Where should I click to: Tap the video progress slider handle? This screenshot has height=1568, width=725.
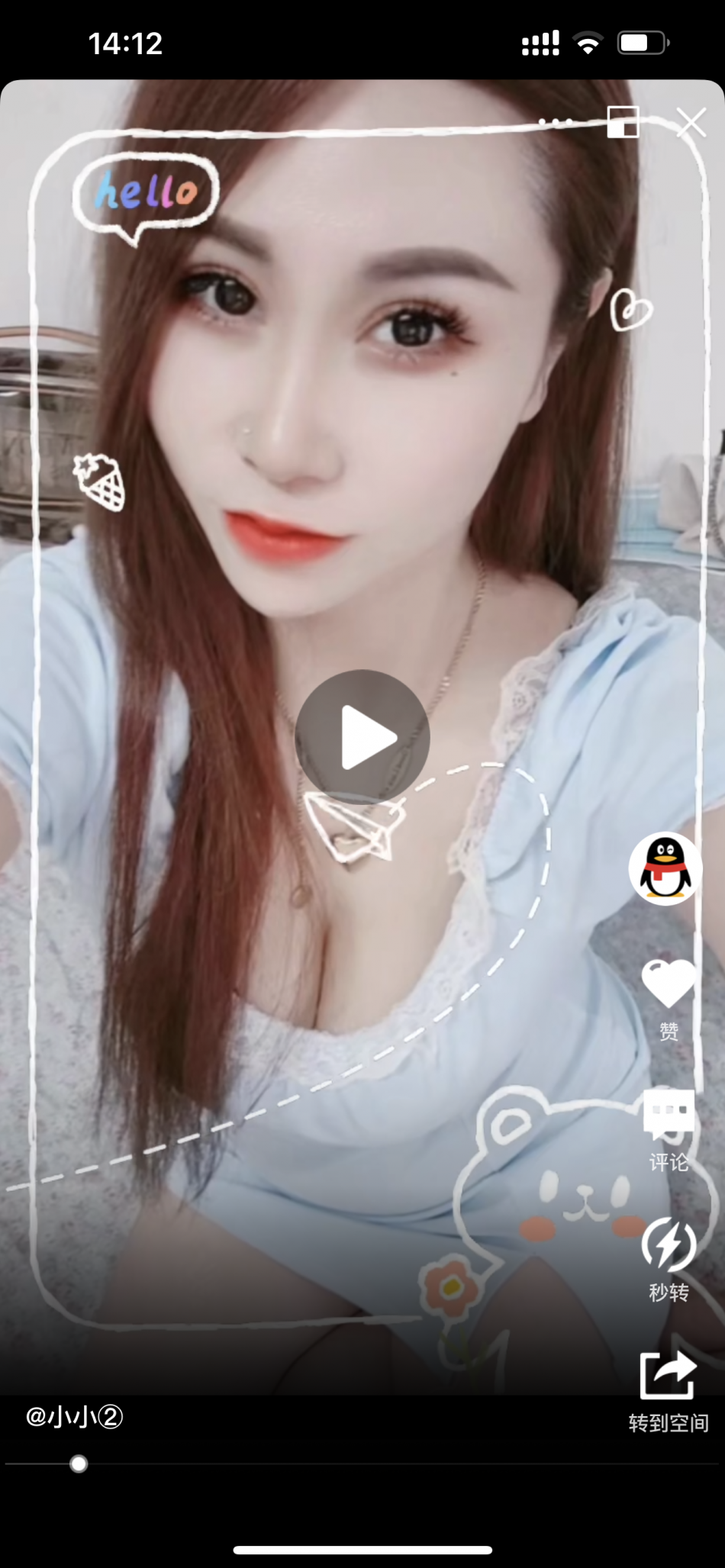click(79, 1463)
